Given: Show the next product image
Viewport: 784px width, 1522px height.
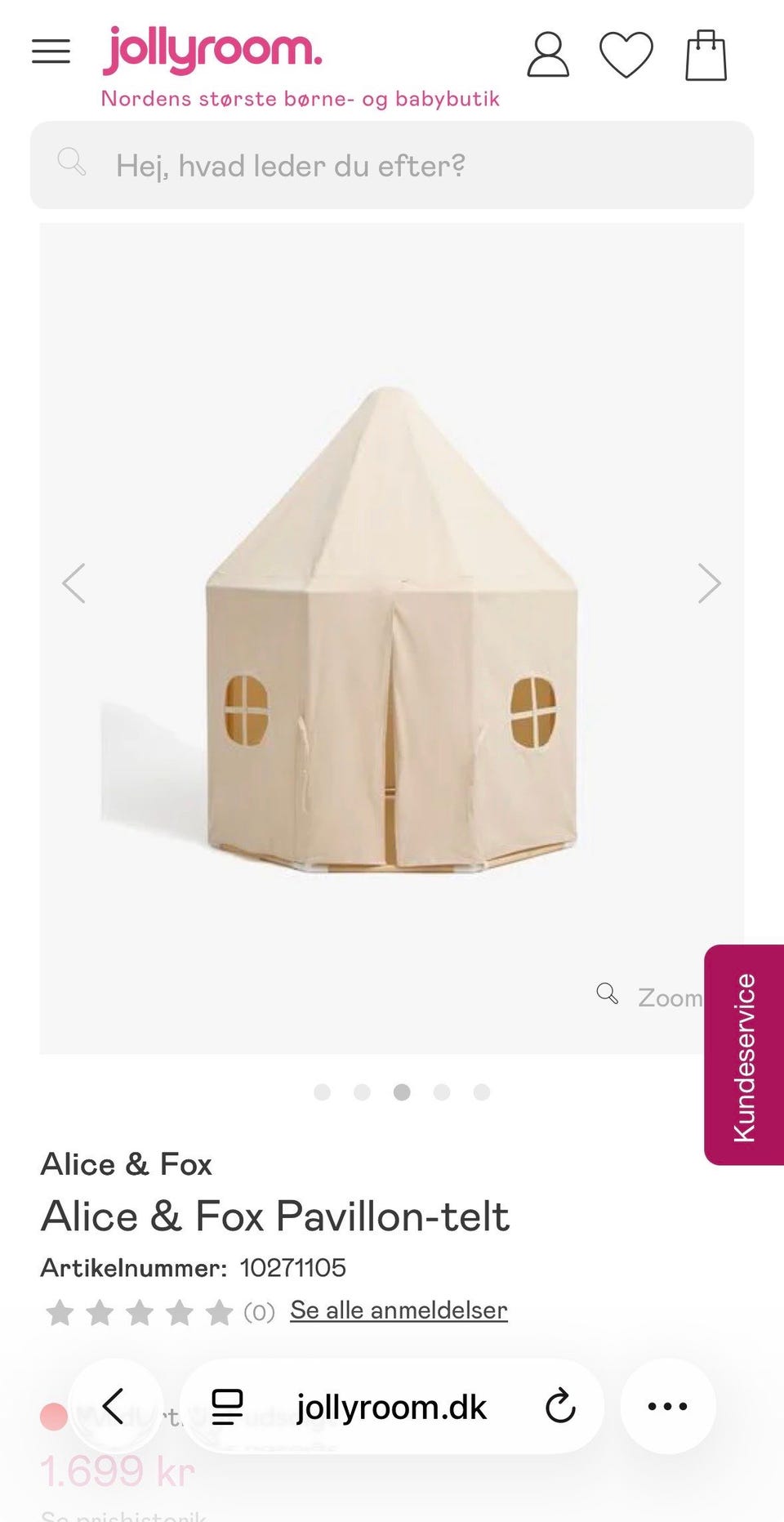Looking at the screenshot, I should [709, 583].
